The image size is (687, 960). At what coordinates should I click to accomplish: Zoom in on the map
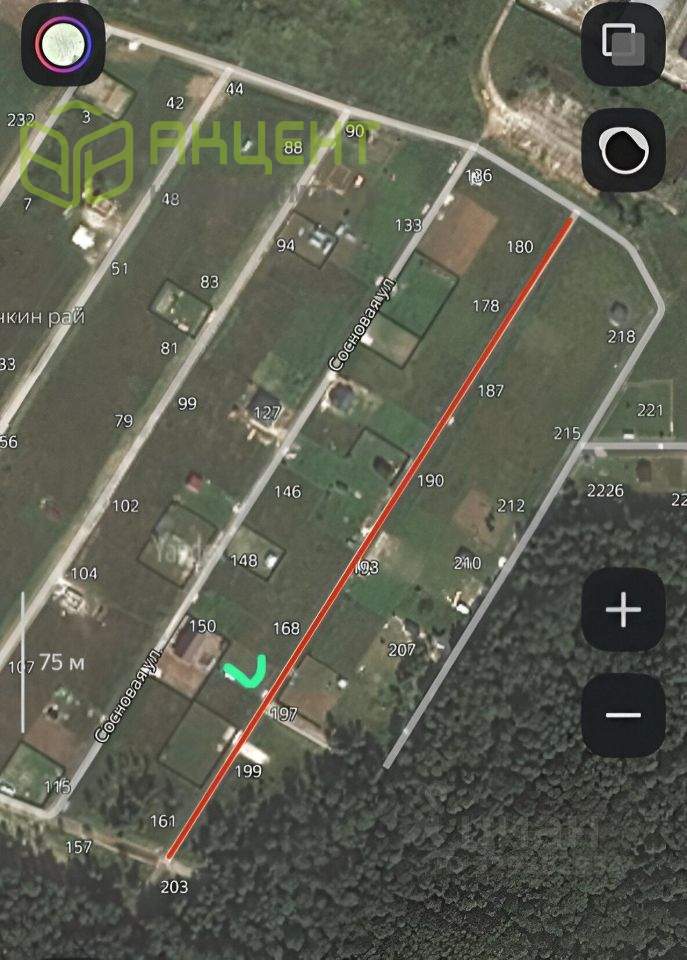[x=623, y=609]
